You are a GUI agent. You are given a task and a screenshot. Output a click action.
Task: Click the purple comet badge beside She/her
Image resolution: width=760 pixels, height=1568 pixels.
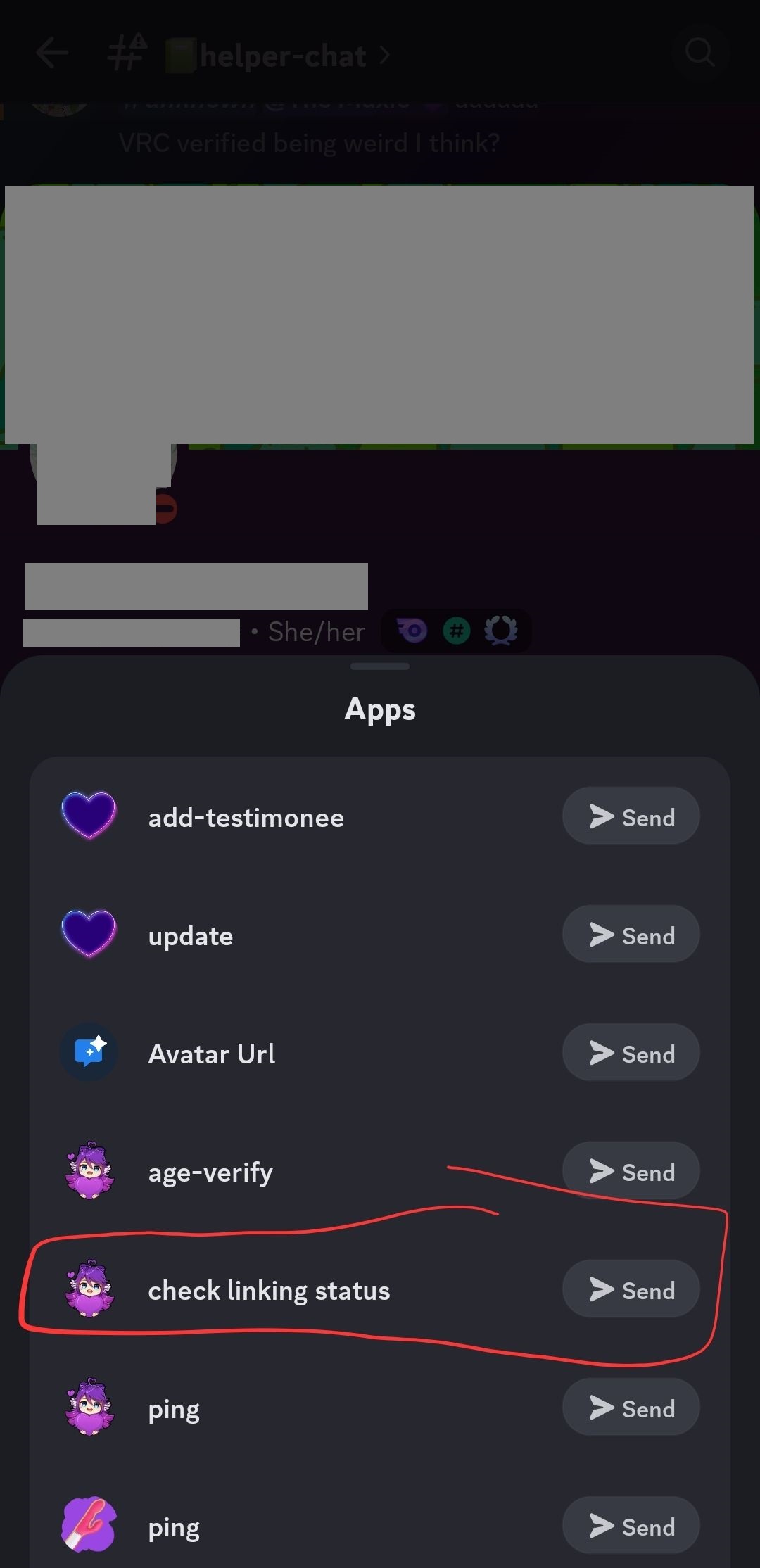click(411, 631)
